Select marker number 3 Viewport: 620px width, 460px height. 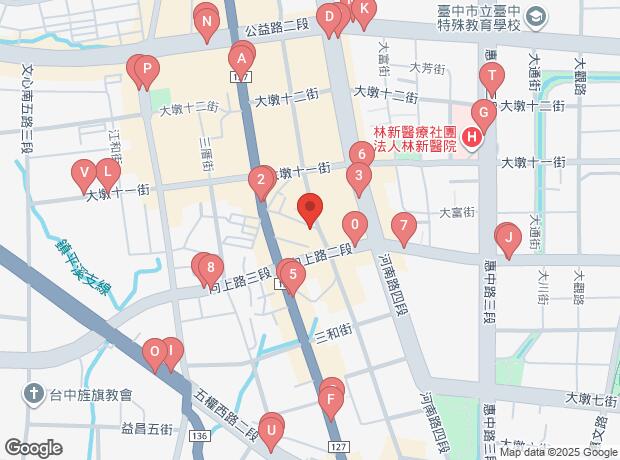[x=358, y=178]
